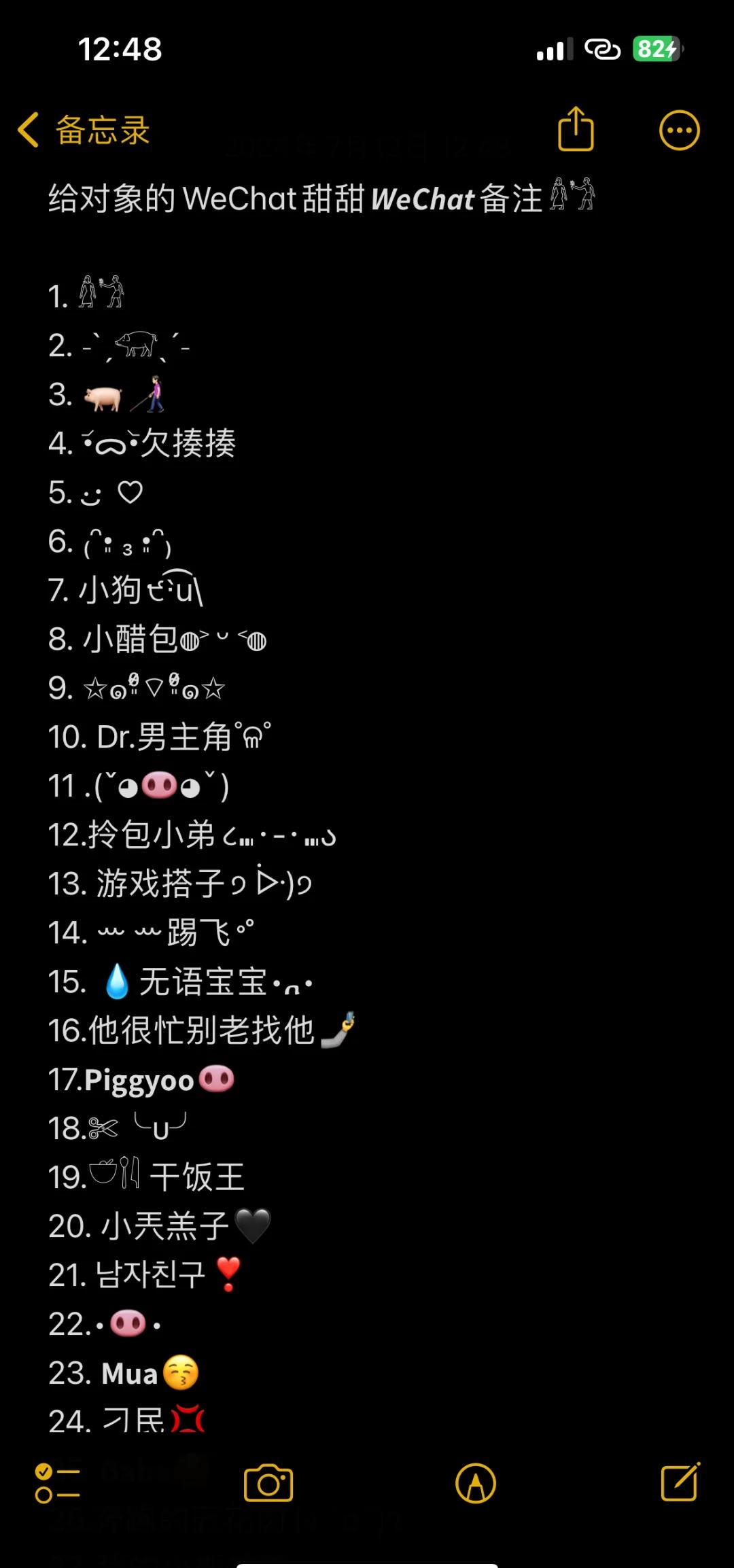The height and width of the screenshot is (1568, 734).
Task: Add a checklist to the note
Action: click(x=58, y=1483)
